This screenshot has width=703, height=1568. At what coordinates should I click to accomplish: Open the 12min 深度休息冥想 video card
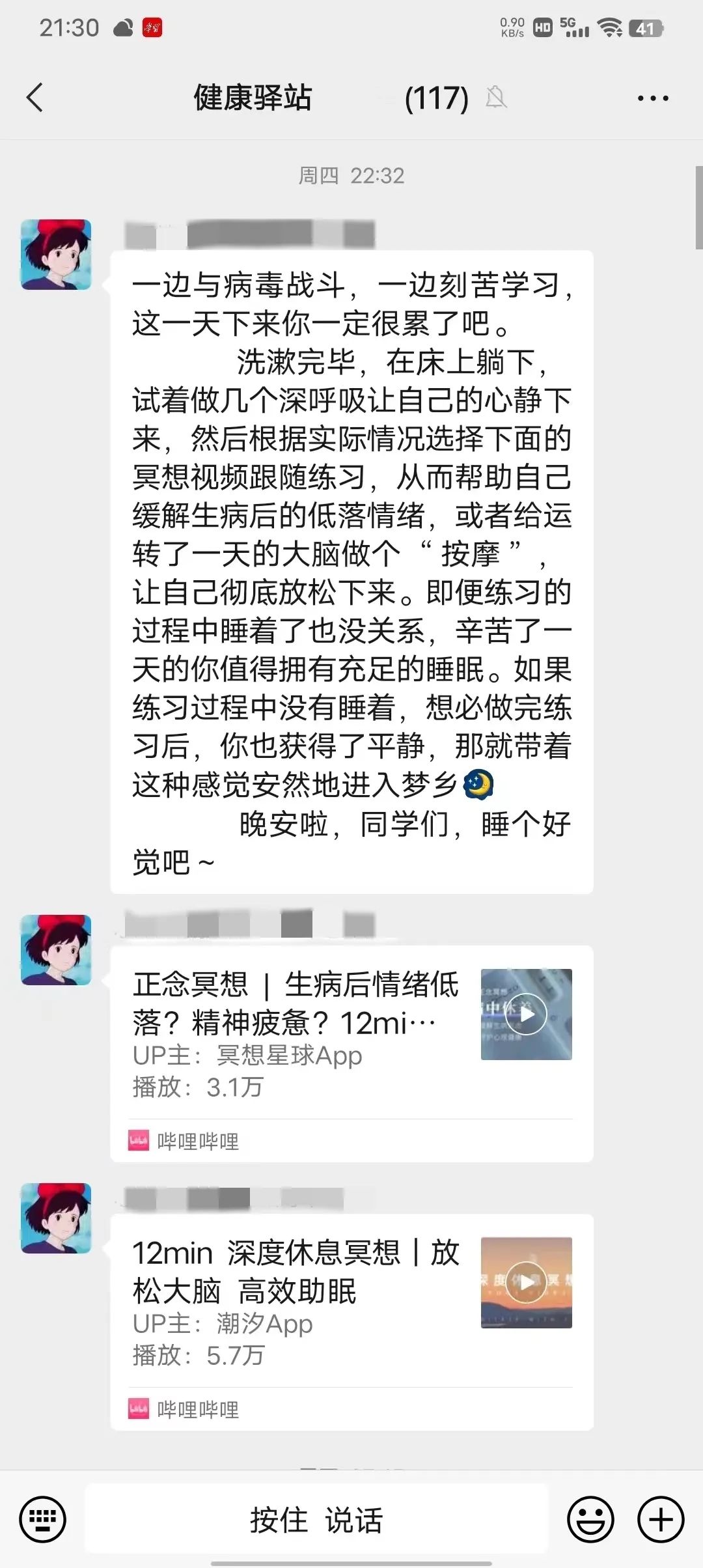(x=351, y=1304)
